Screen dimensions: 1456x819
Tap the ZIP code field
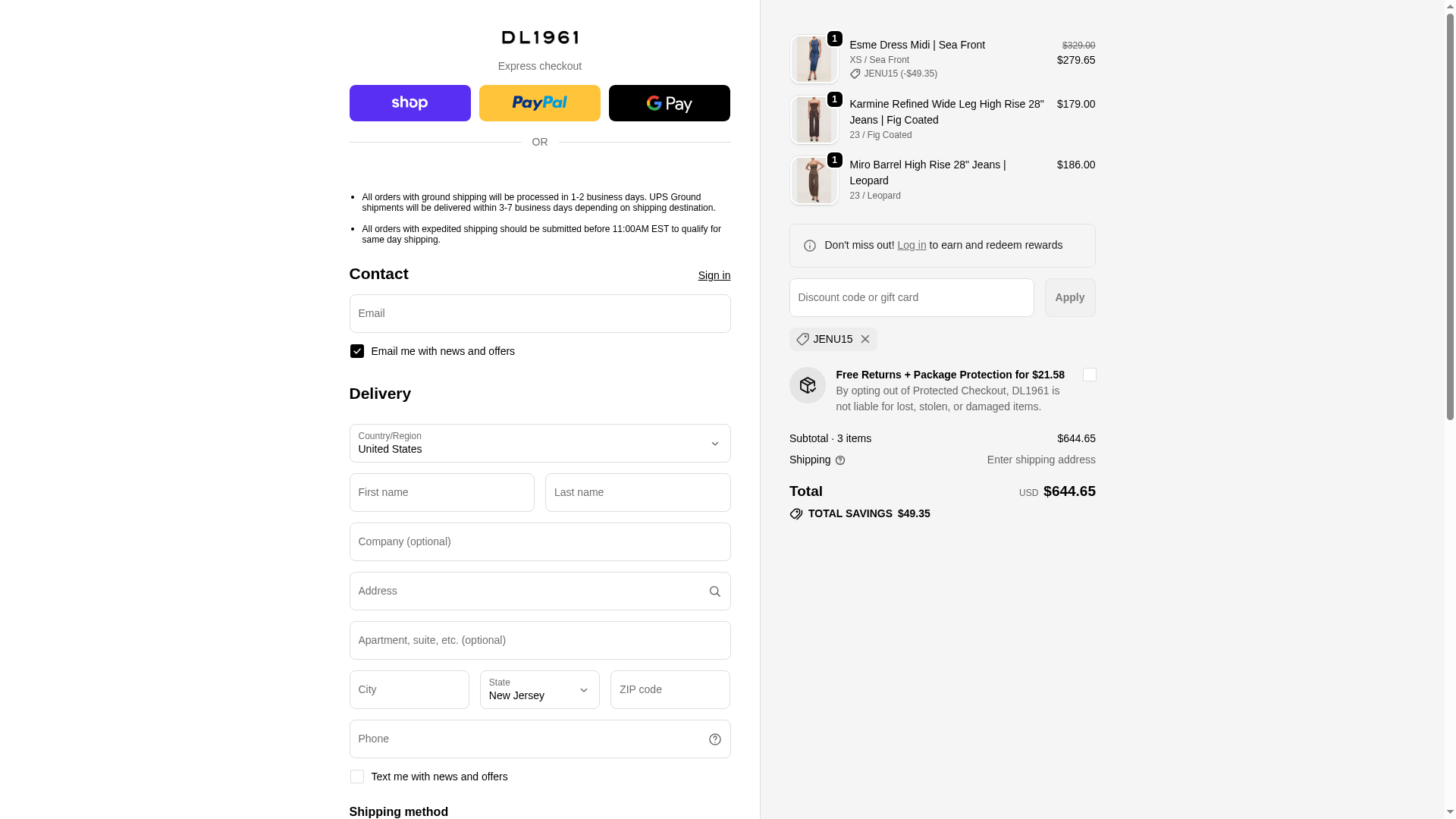pos(670,689)
